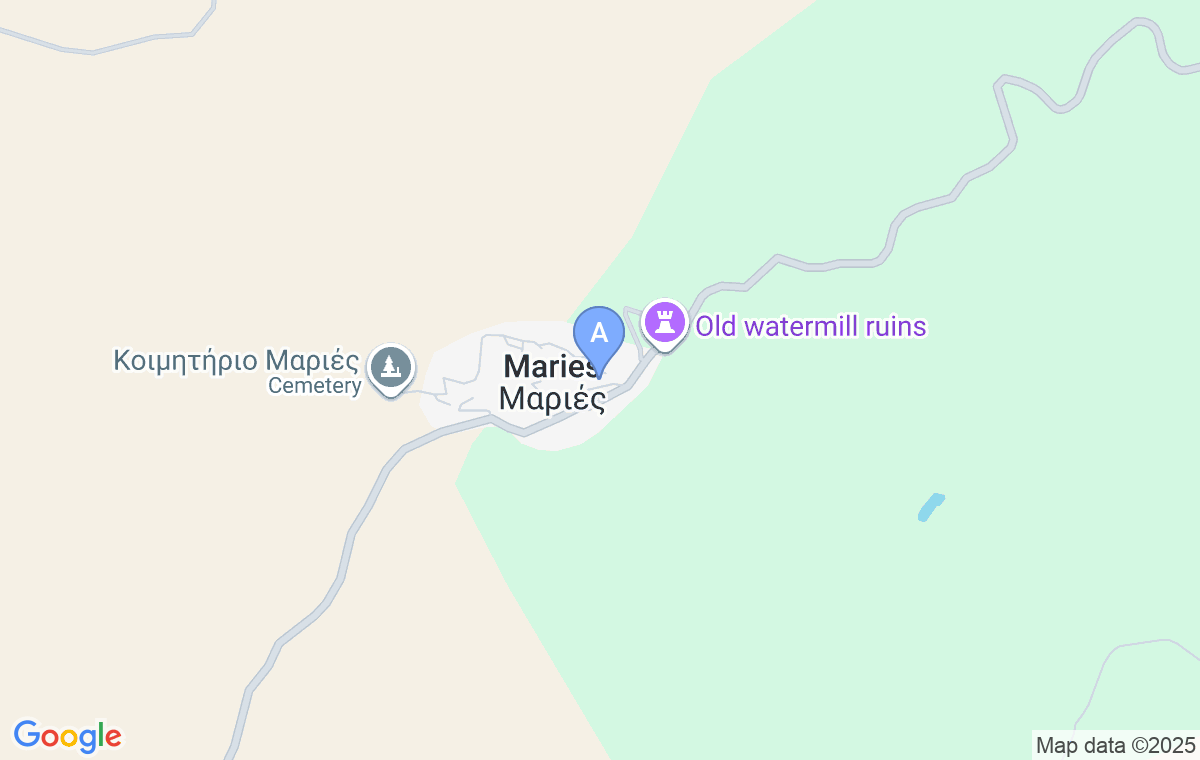Viewport: 1200px width, 760px height.
Task: Tap the blue marker labeled A
Action: tap(599, 333)
